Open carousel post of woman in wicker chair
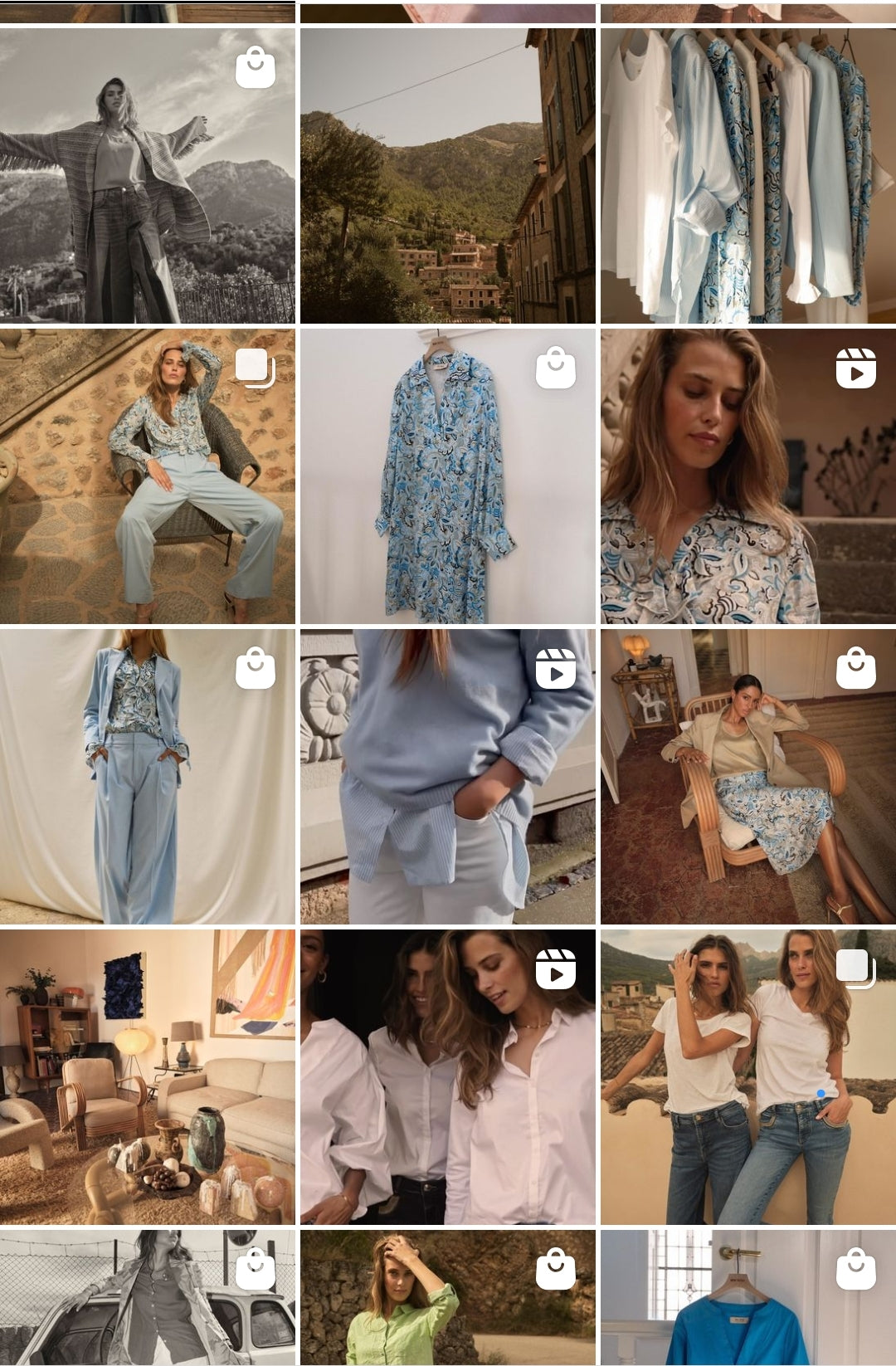Viewport: 896px width, 1366px height. (147, 476)
